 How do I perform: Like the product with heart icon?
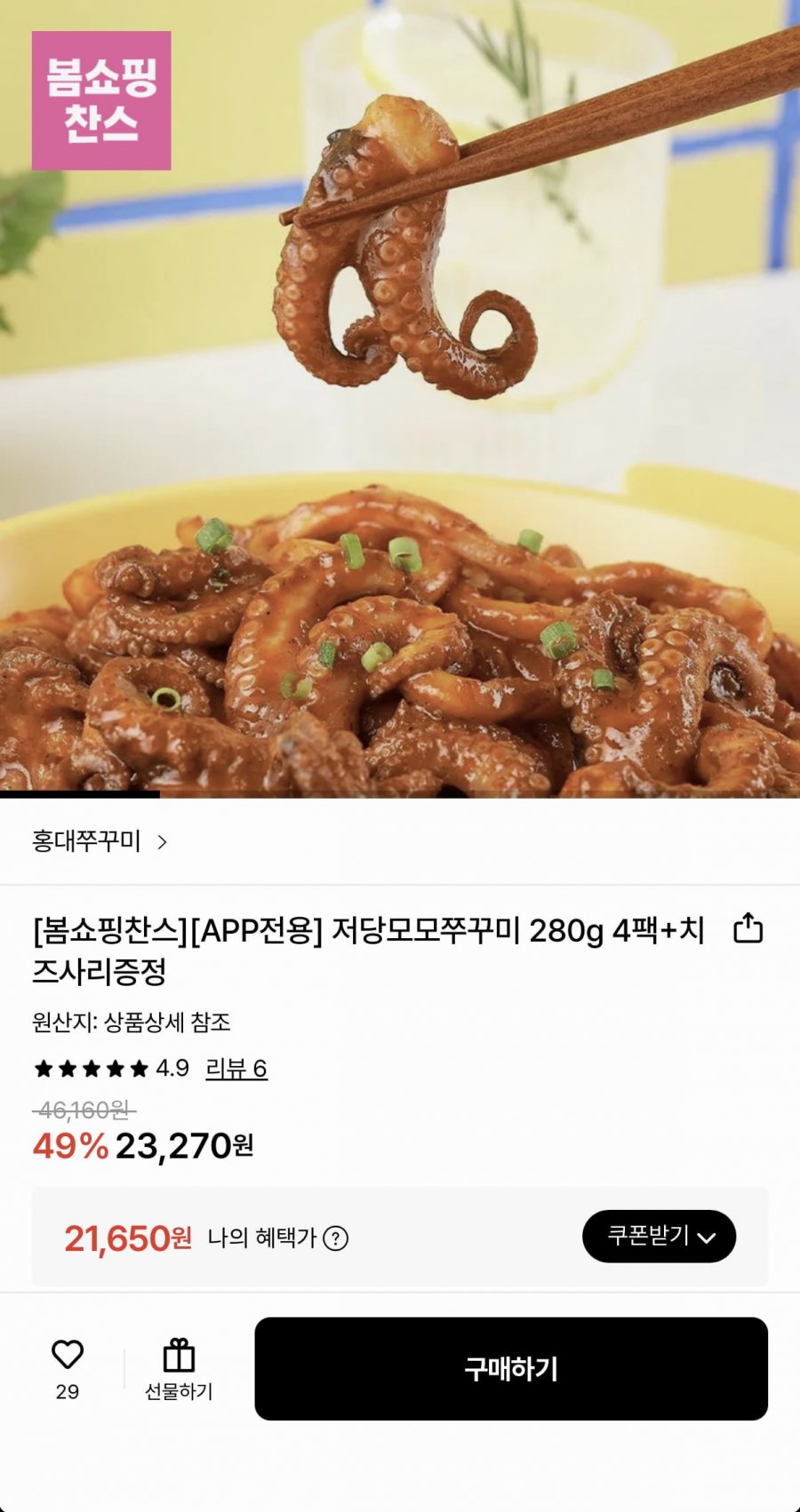click(x=68, y=1355)
